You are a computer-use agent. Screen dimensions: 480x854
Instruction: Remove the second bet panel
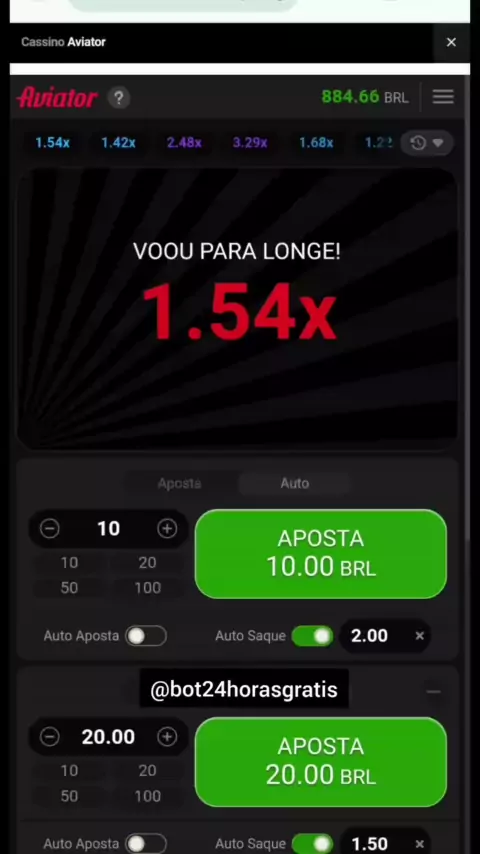pos(434,692)
